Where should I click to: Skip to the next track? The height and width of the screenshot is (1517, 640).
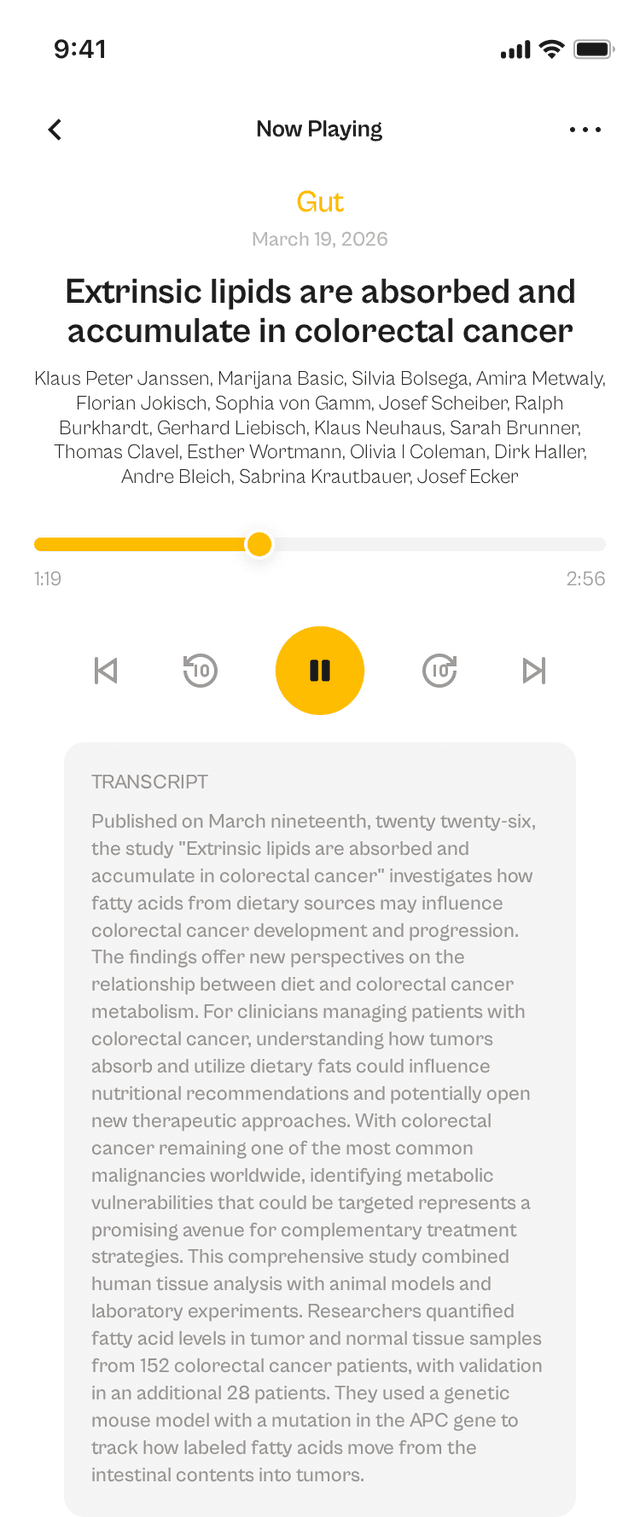pyautogui.click(x=535, y=670)
